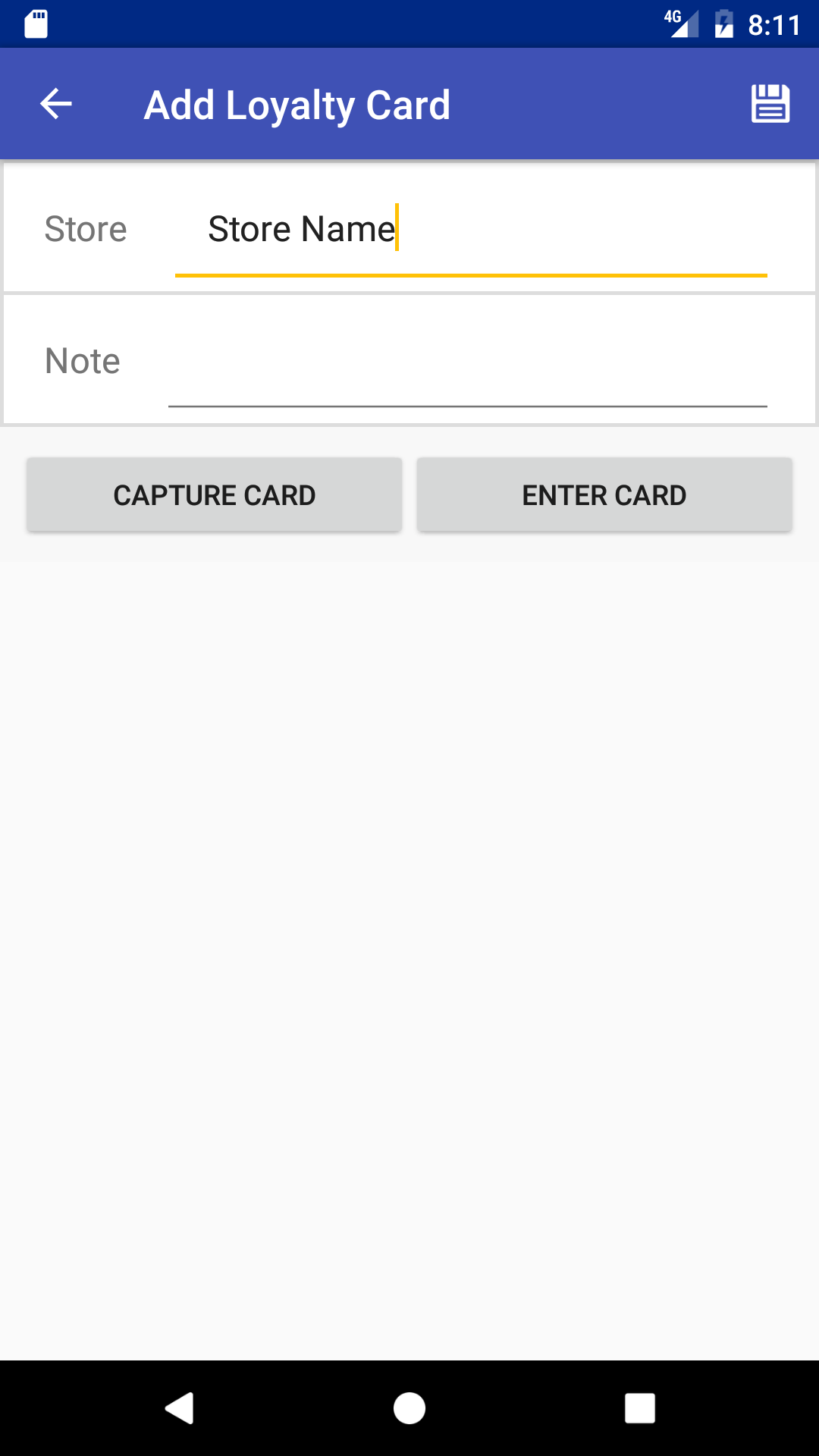The height and width of the screenshot is (1456, 819).
Task: Tap the Capture Card button
Action: pyautogui.click(x=215, y=495)
